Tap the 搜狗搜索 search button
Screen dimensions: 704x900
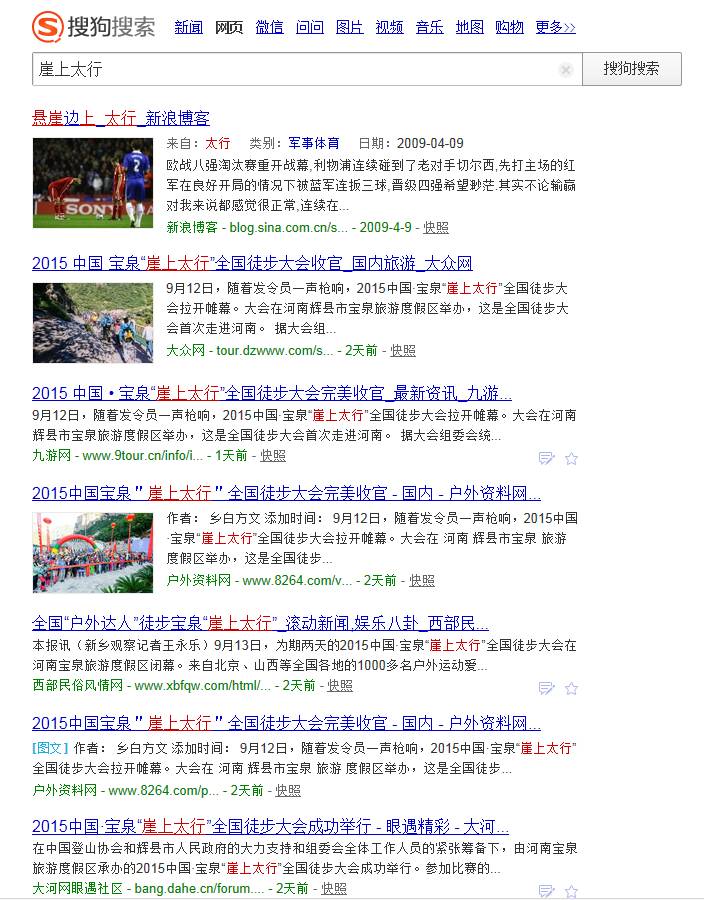click(631, 69)
